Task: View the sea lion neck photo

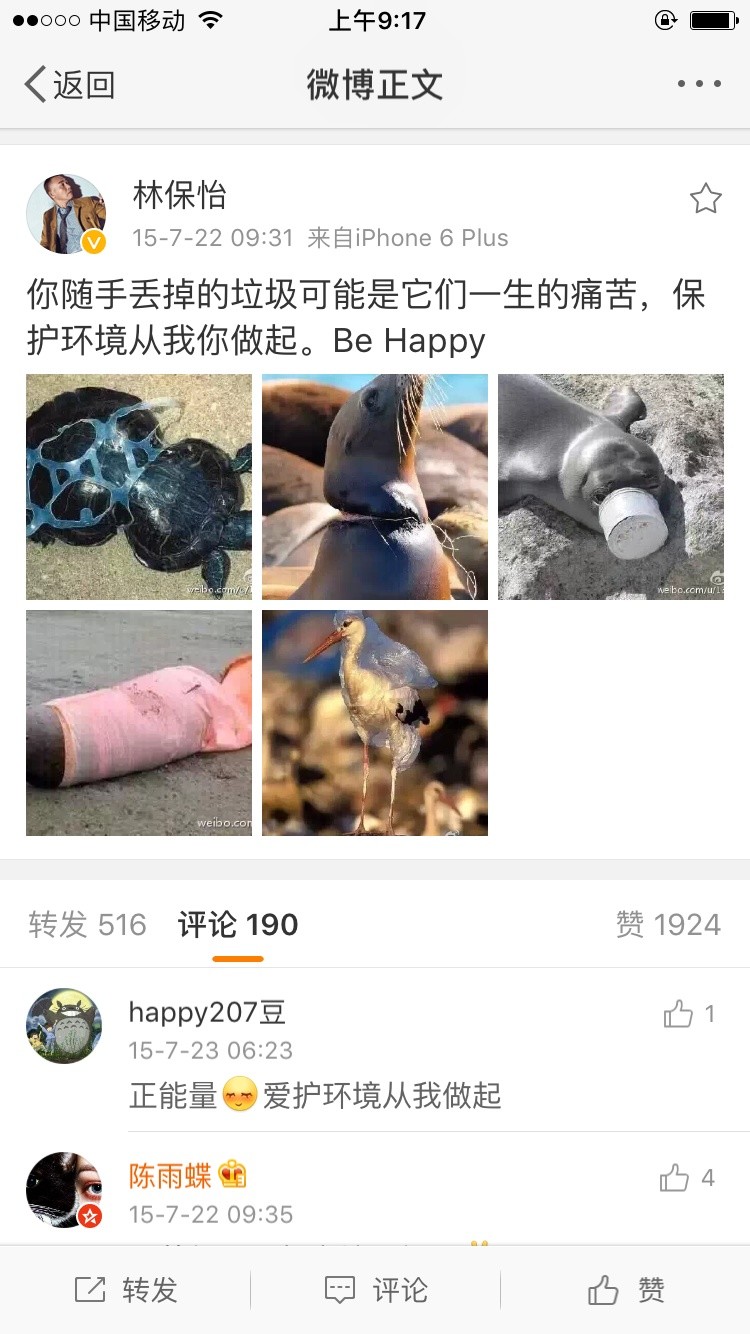Action: pos(375,487)
